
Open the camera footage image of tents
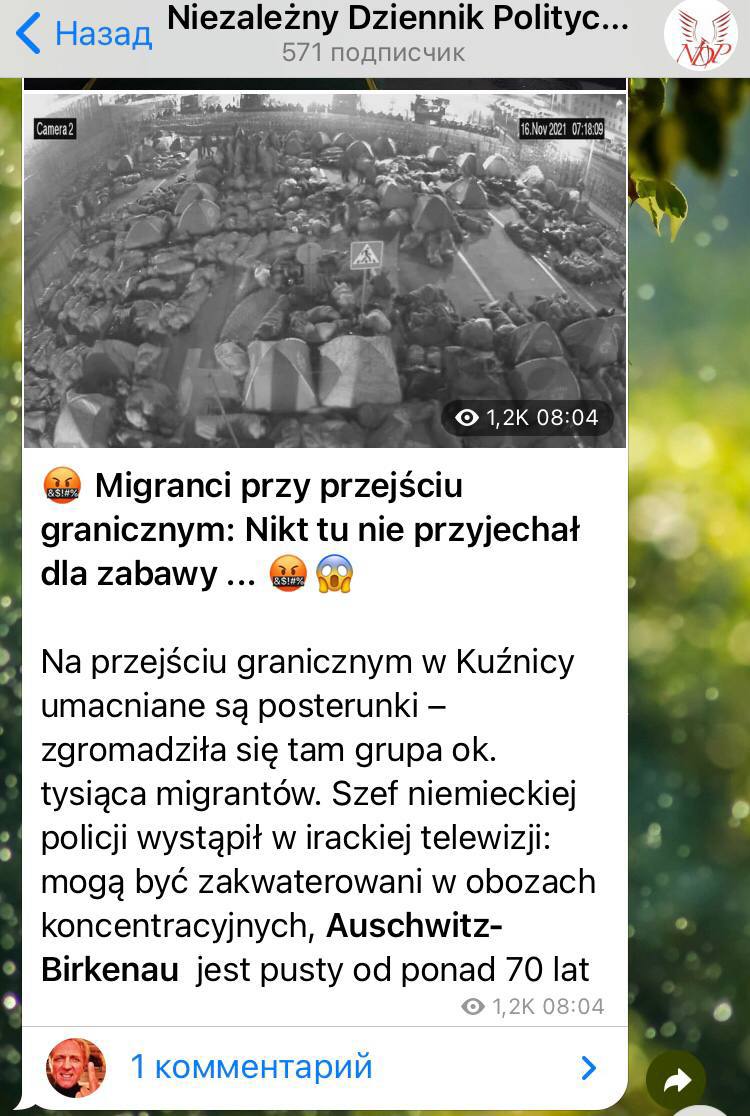tap(325, 270)
